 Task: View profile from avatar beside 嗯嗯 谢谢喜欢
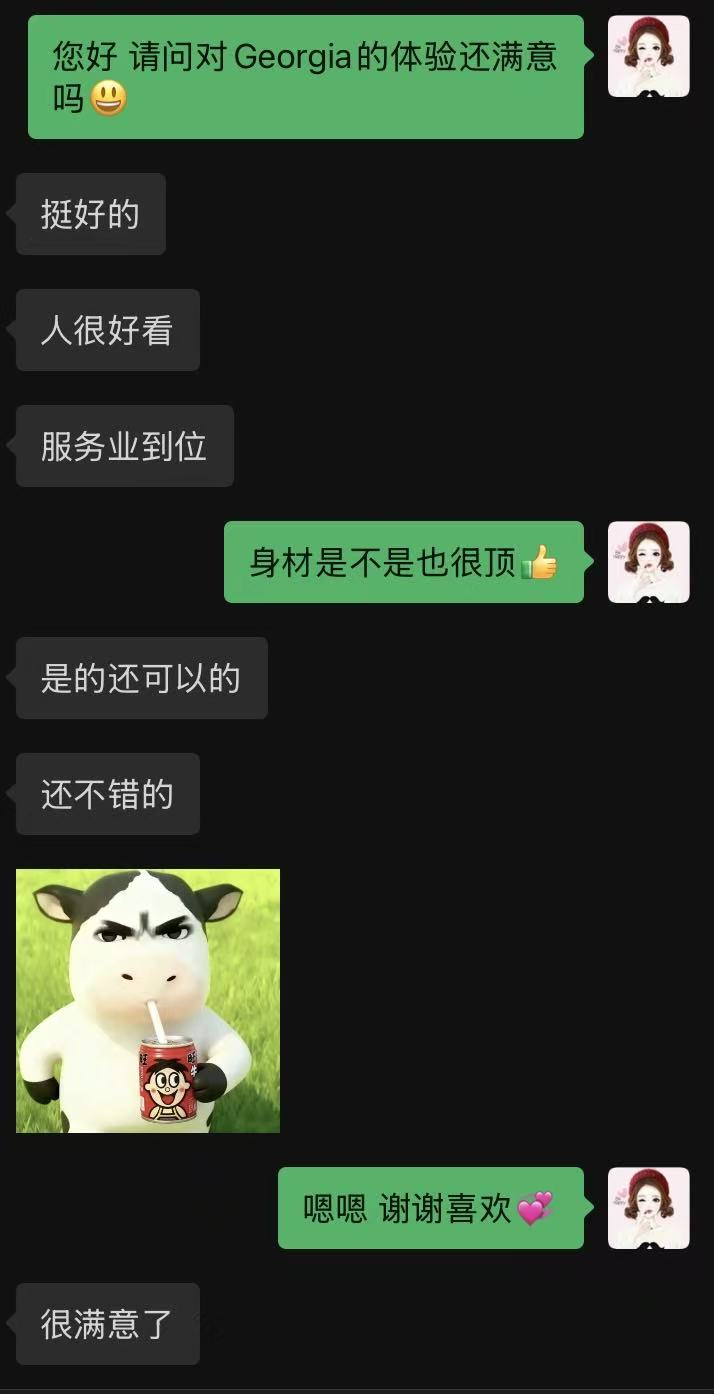648,1208
